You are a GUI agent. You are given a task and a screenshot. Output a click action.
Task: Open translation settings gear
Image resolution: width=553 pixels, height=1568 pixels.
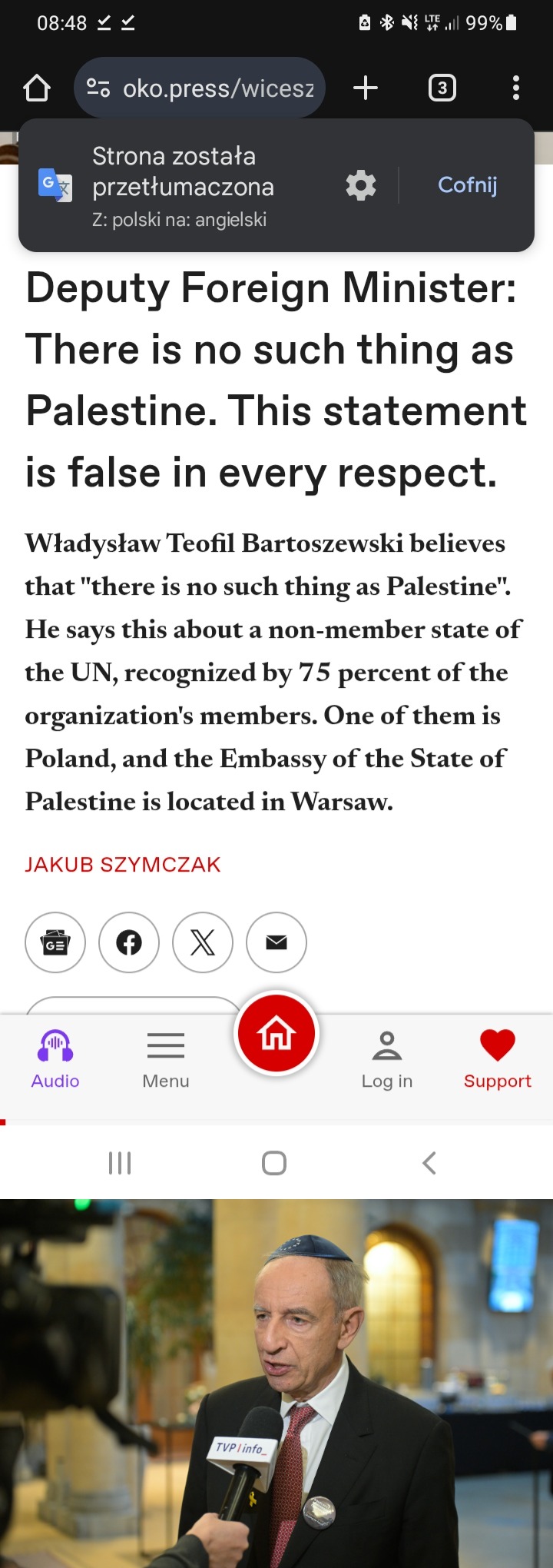361,185
